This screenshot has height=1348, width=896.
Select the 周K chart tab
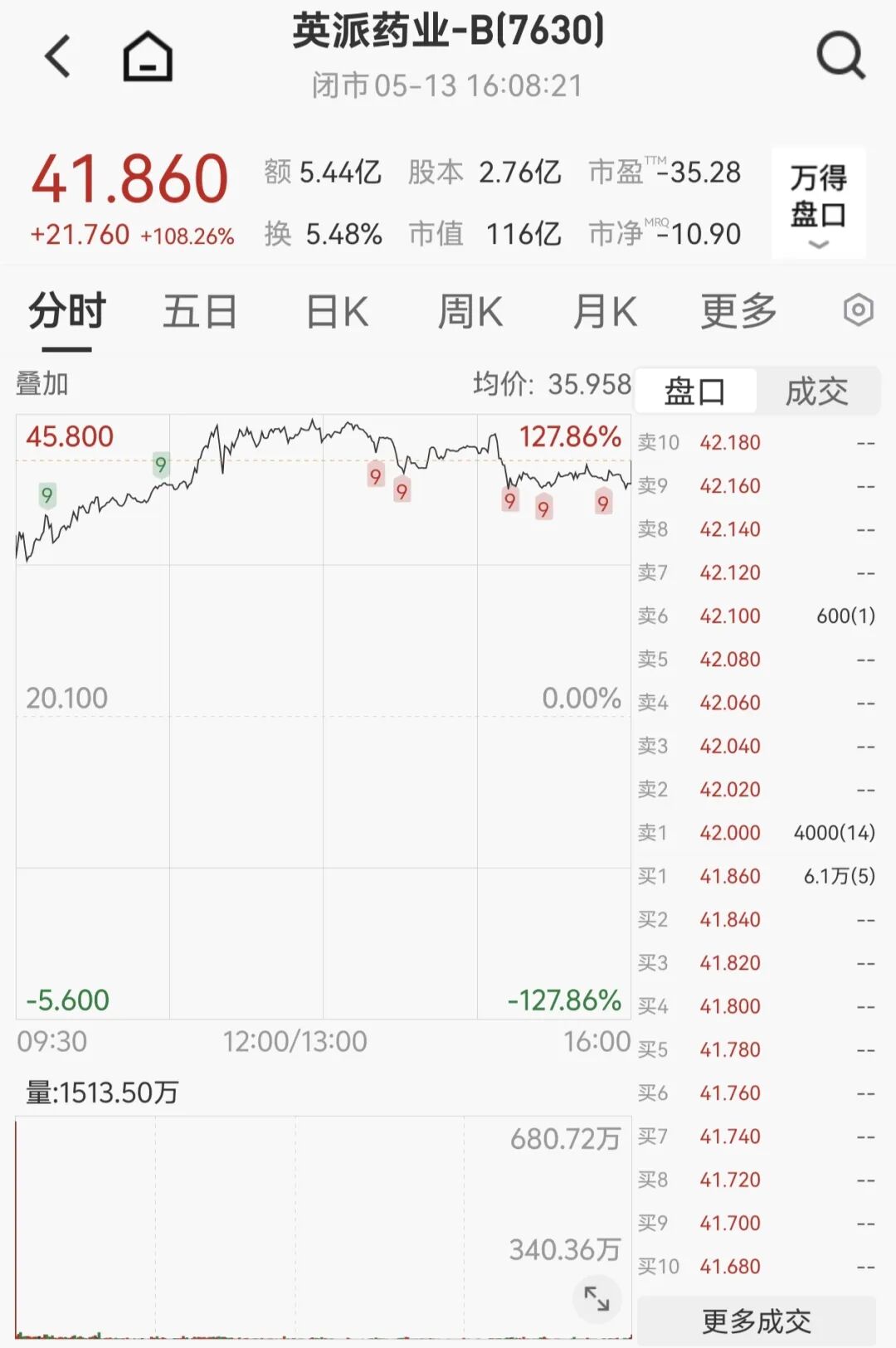[470, 313]
